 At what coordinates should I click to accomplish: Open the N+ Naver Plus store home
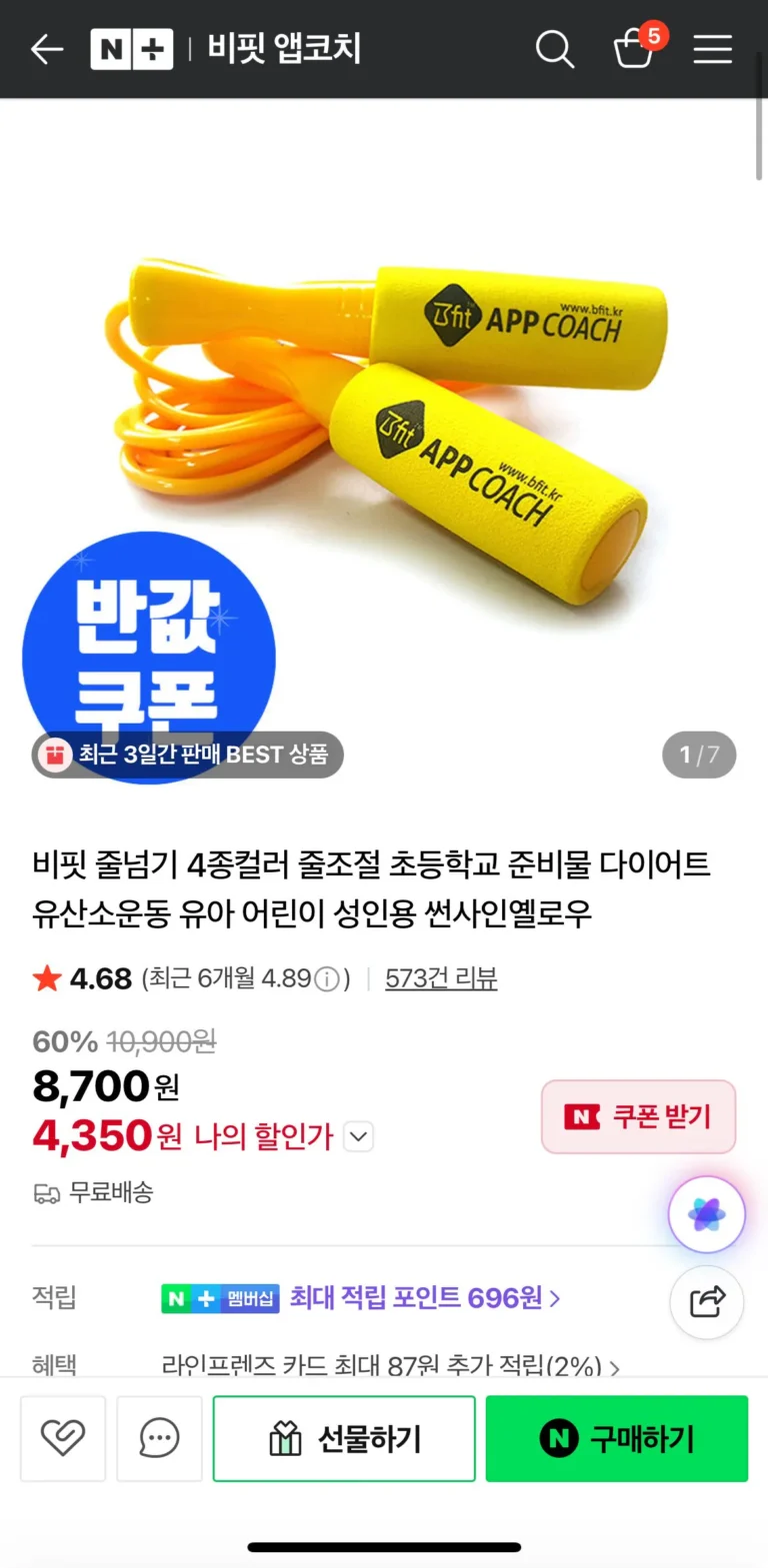pyautogui.click(x=131, y=49)
